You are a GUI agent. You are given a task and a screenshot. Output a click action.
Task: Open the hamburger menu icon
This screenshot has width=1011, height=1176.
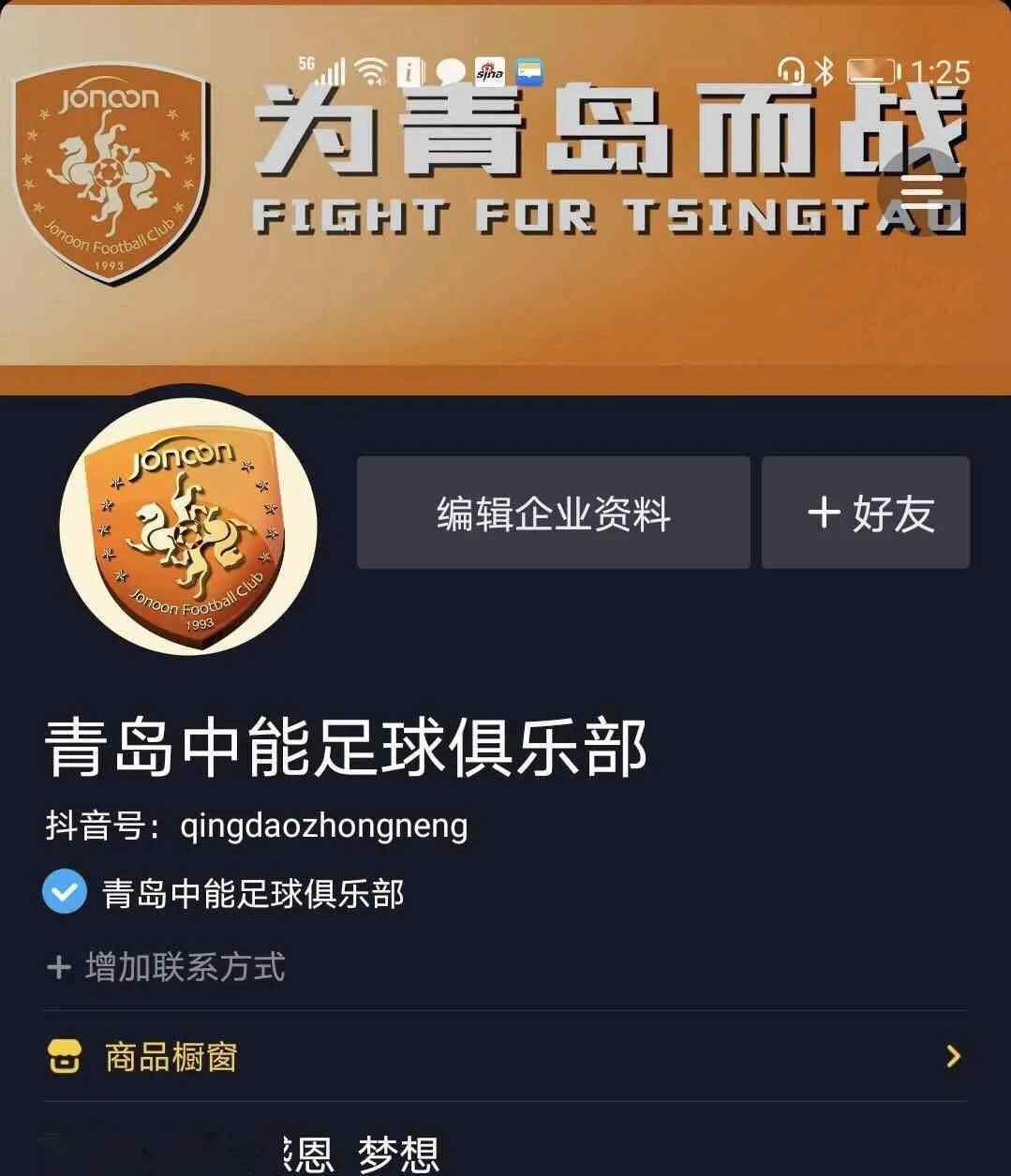pos(921,193)
